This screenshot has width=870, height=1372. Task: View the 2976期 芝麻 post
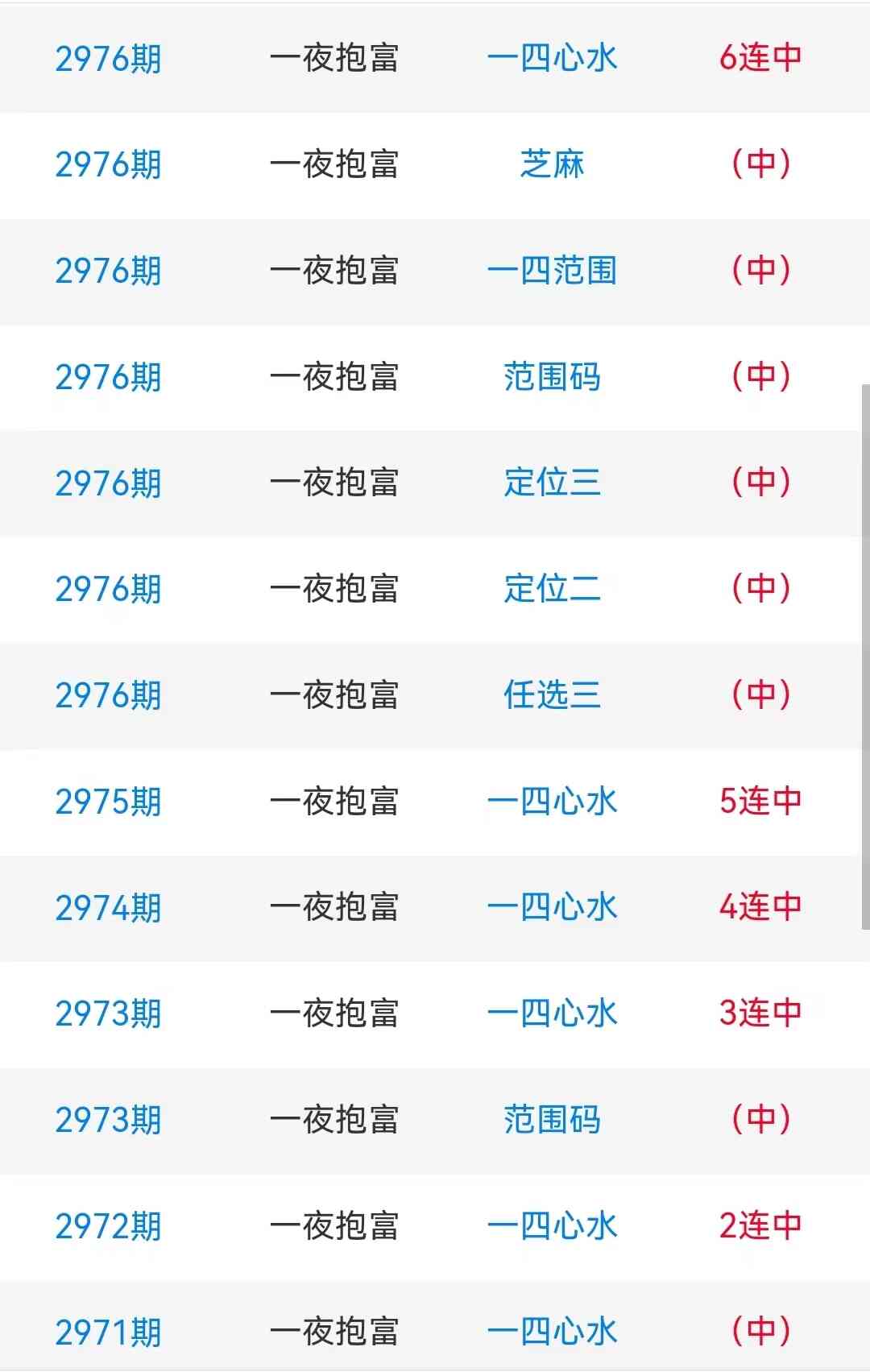pyautogui.click(x=552, y=164)
